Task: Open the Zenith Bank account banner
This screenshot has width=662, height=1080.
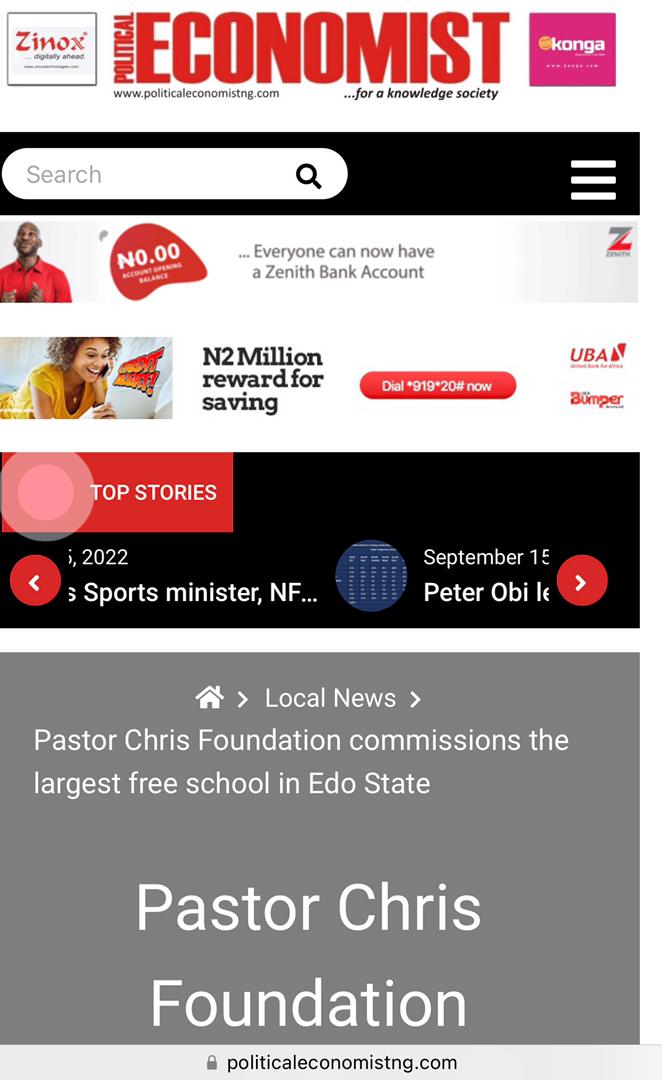Action: [x=319, y=262]
